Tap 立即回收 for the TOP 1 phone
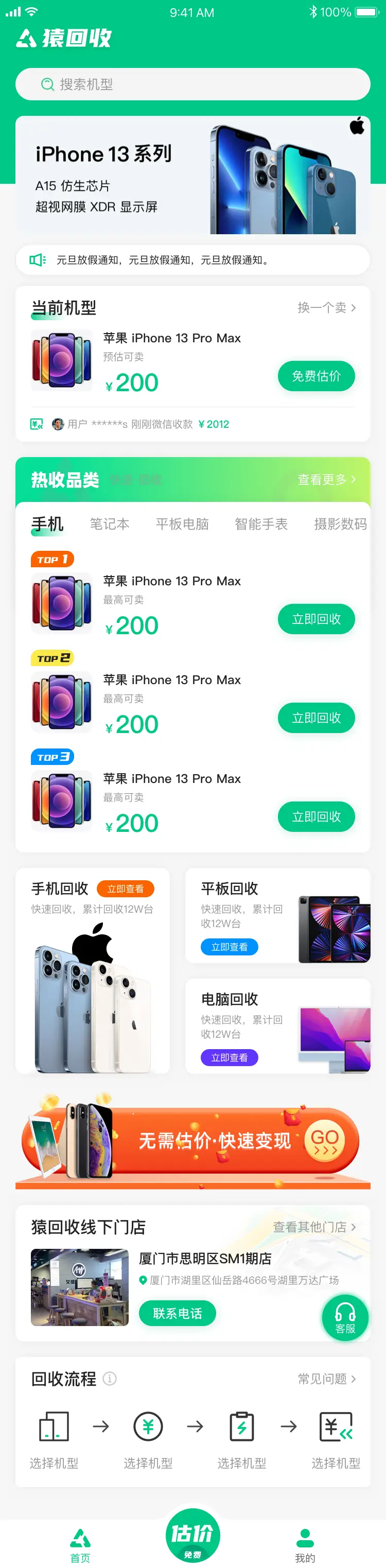 (x=316, y=619)
